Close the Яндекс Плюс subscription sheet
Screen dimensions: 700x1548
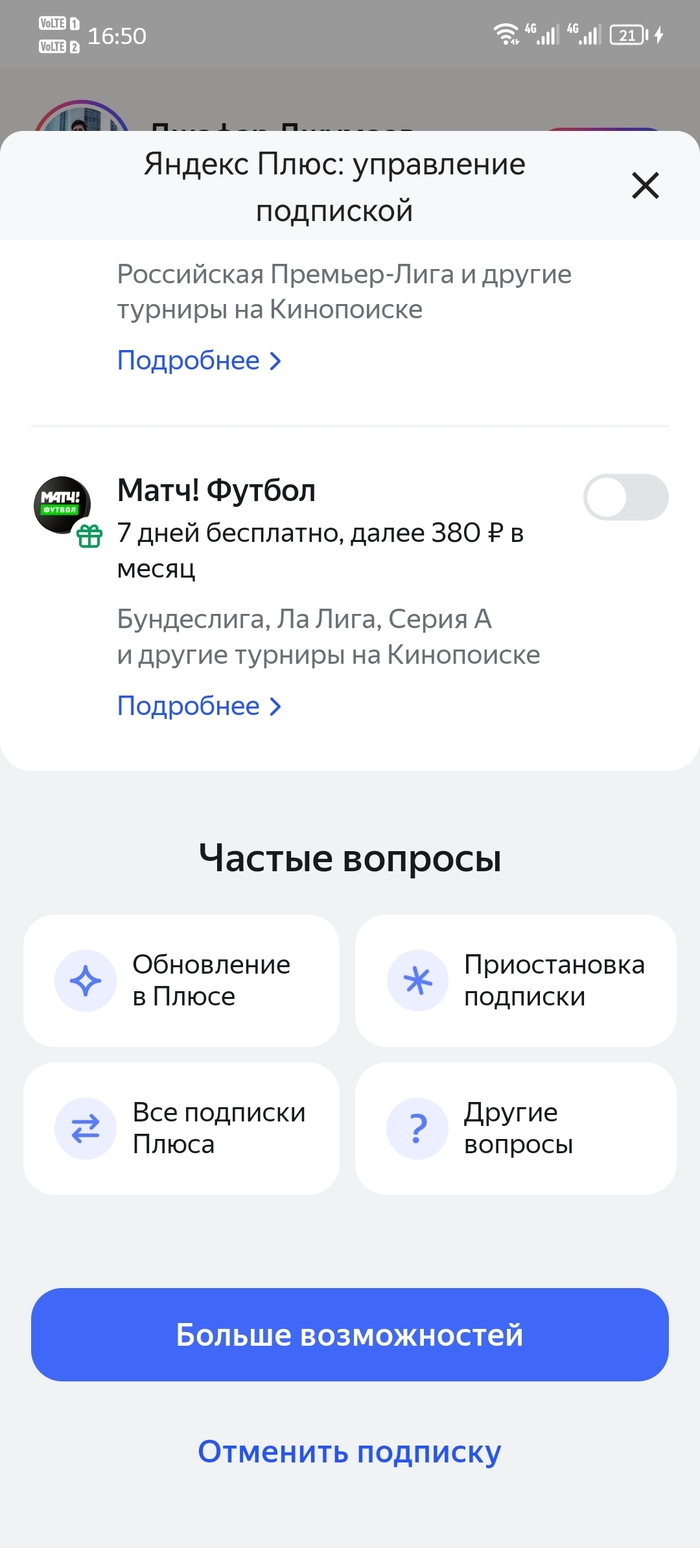point(645,185)
